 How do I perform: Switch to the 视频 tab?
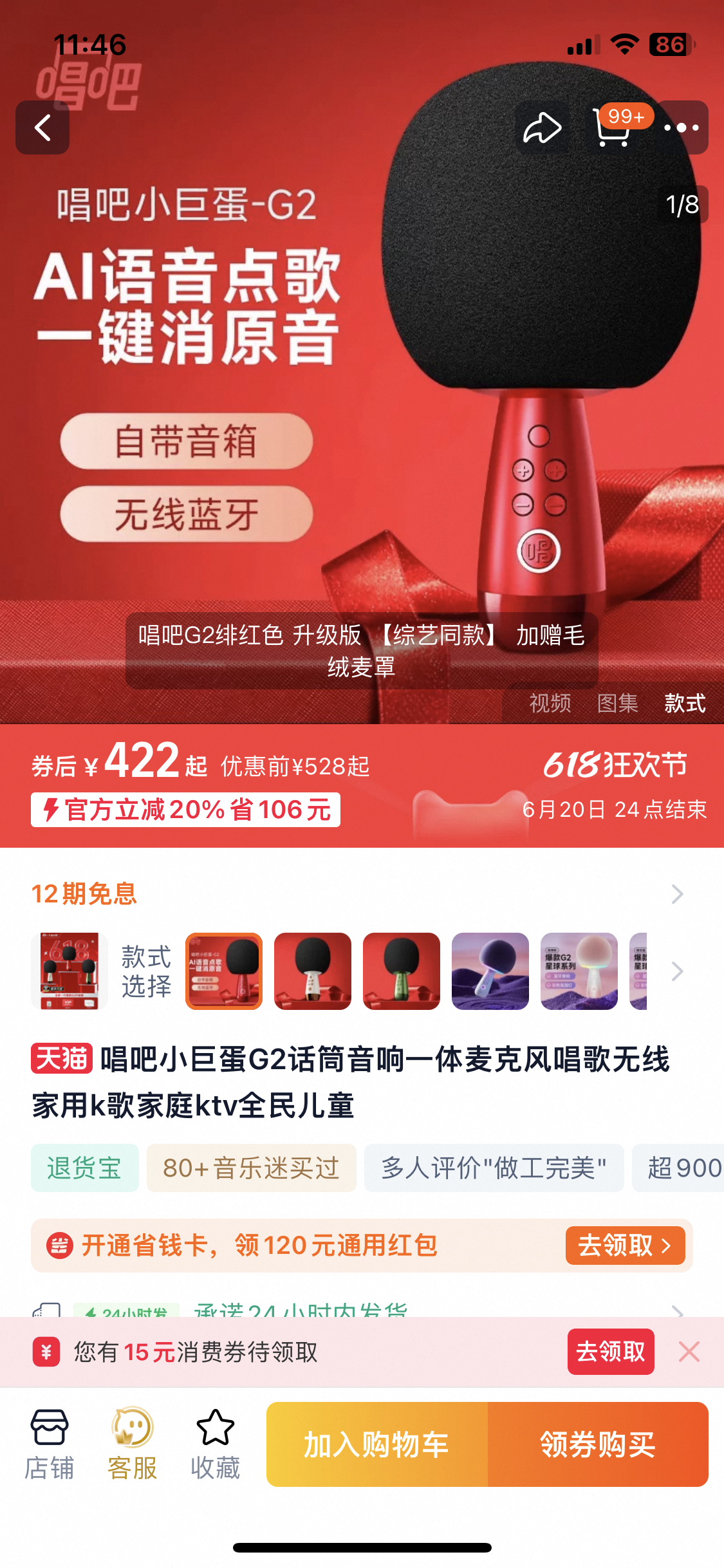coord(550,703)
